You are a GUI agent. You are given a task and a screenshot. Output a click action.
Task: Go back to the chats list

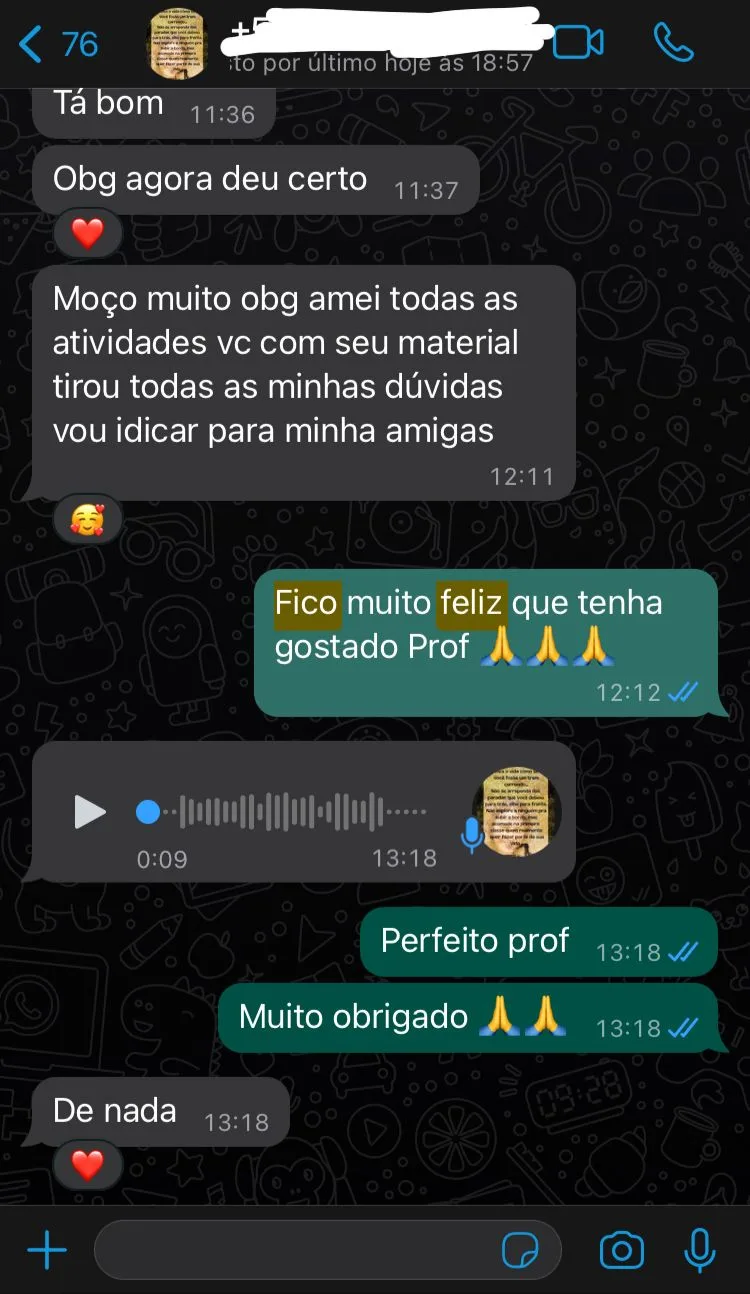click(59, 44)
